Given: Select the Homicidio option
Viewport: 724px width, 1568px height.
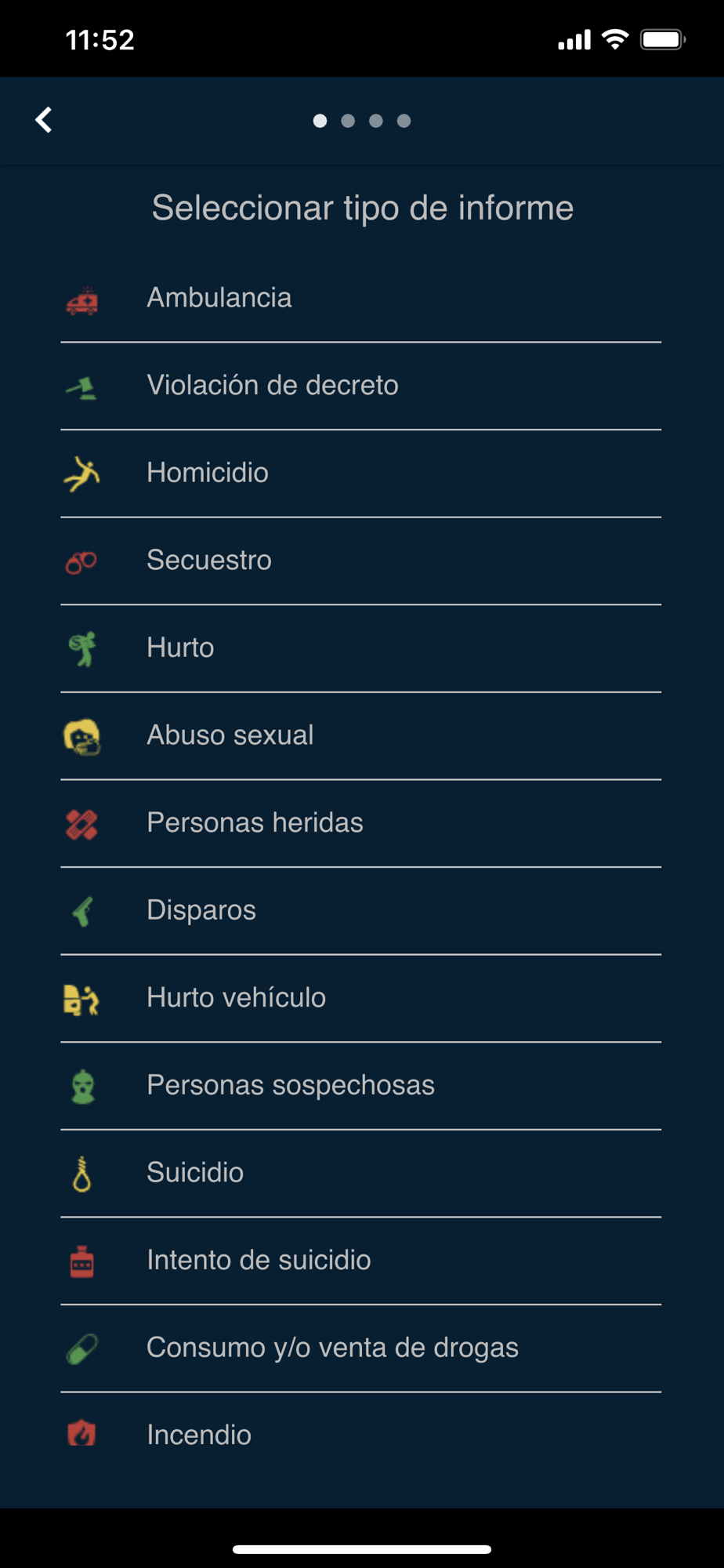Looking at the screenshot, I should (208, 473).
